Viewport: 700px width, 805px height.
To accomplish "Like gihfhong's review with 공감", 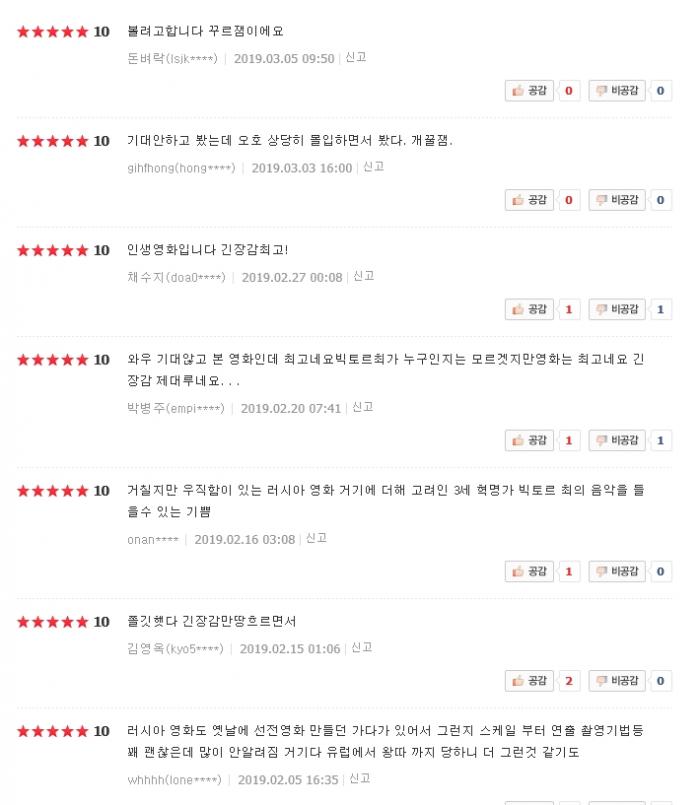I will pyautogui.click(x=530, y=200).
